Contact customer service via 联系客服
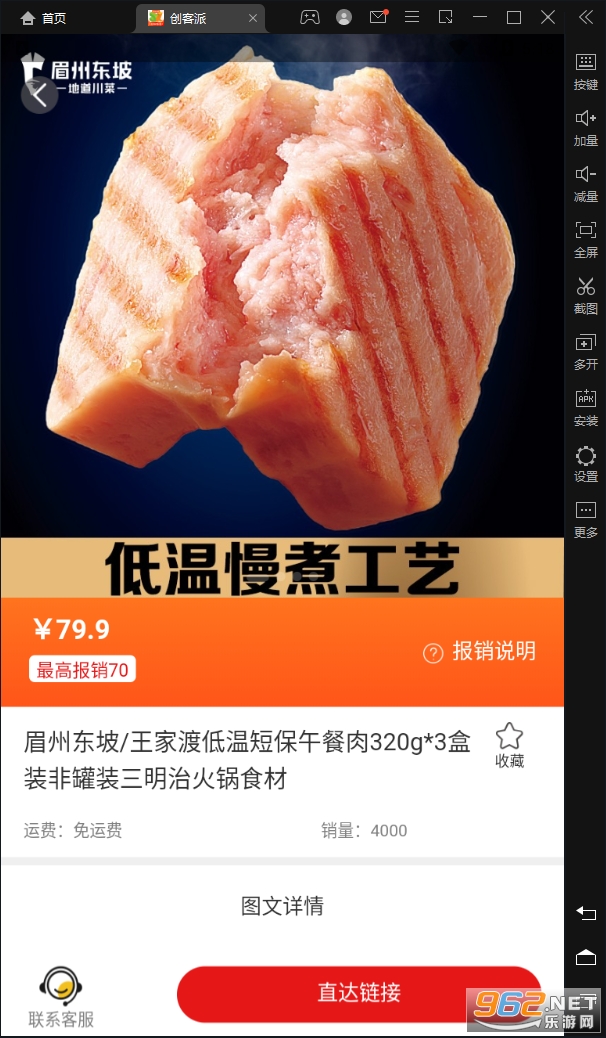 (x=61, y=998)
